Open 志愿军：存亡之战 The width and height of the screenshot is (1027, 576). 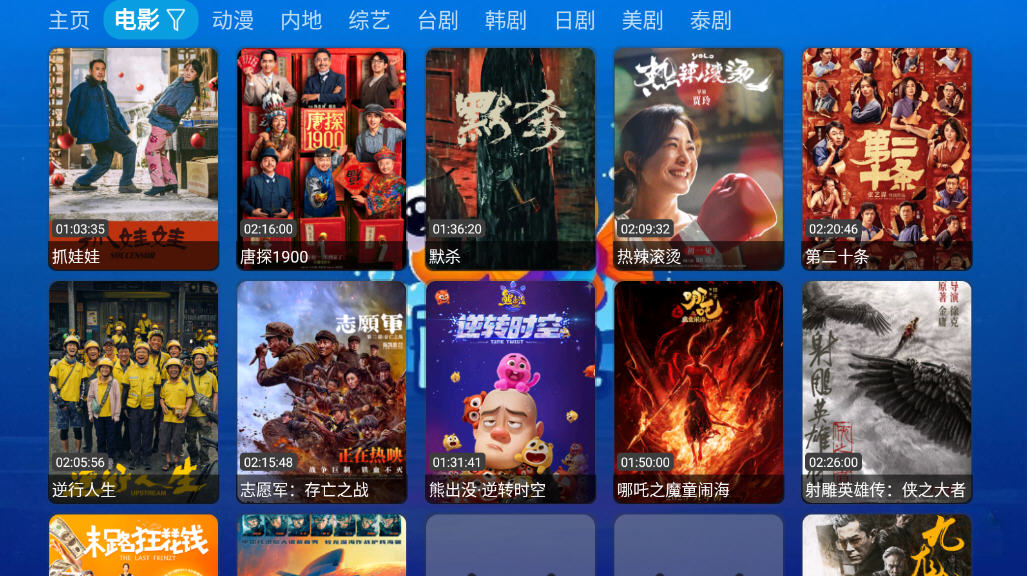tap(321, 391)
